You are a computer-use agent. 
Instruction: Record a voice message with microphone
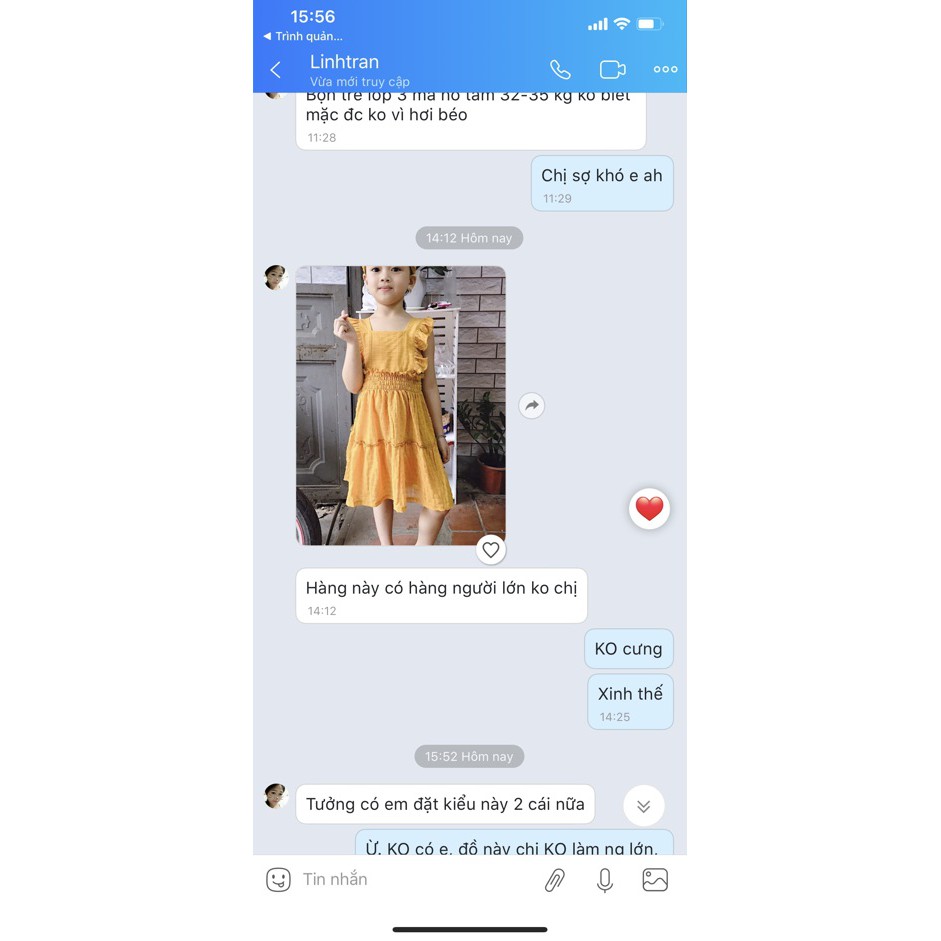604,880
